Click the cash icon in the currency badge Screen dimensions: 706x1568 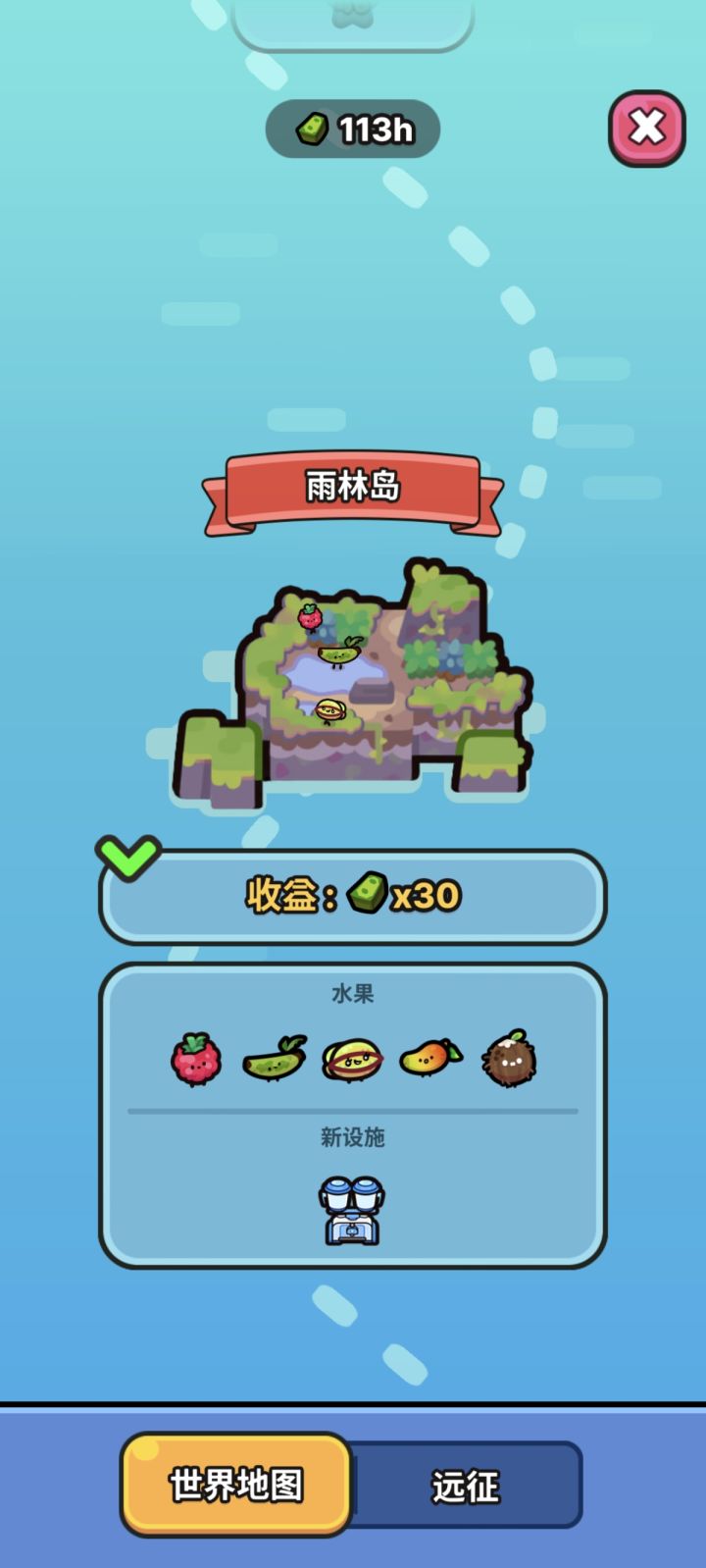click(x=312, y=129)
